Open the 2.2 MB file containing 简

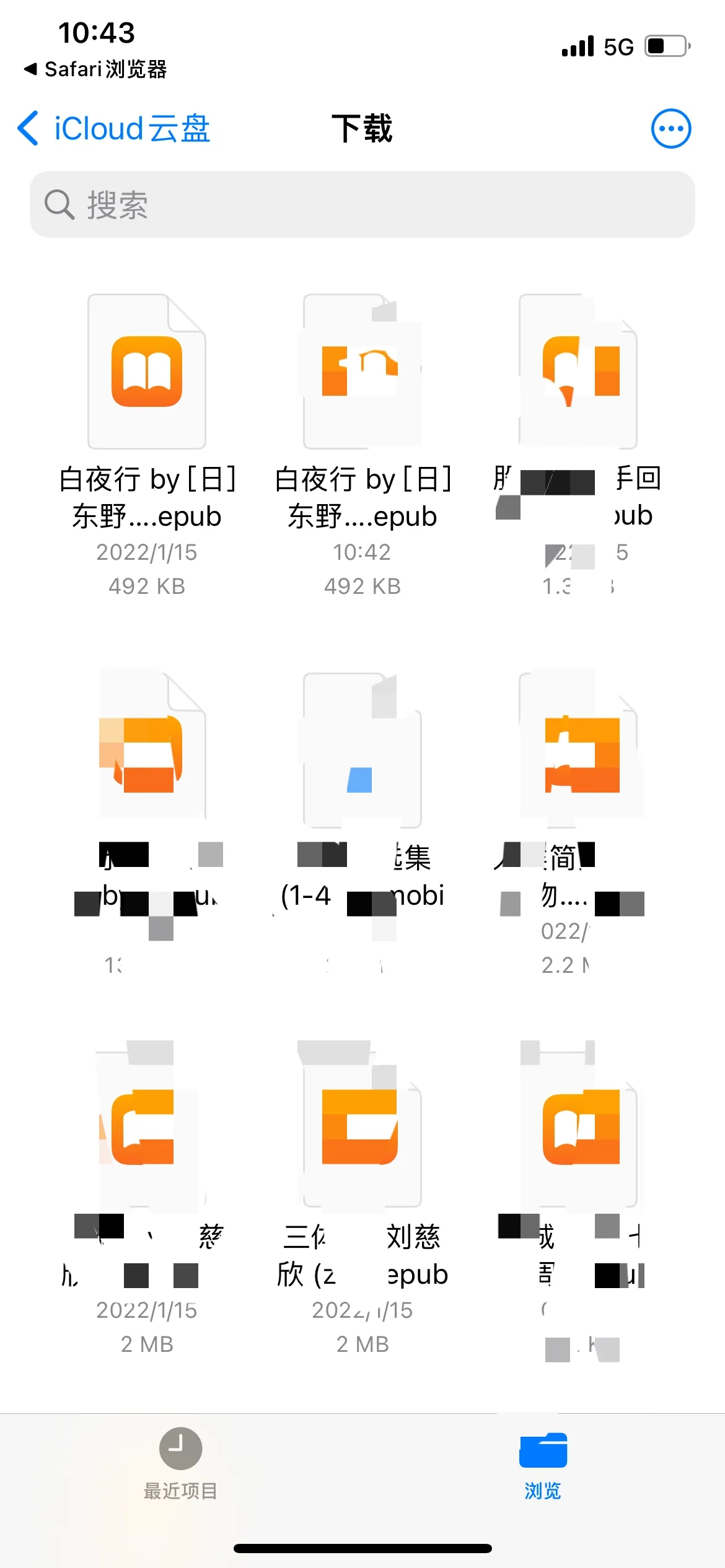578,751
